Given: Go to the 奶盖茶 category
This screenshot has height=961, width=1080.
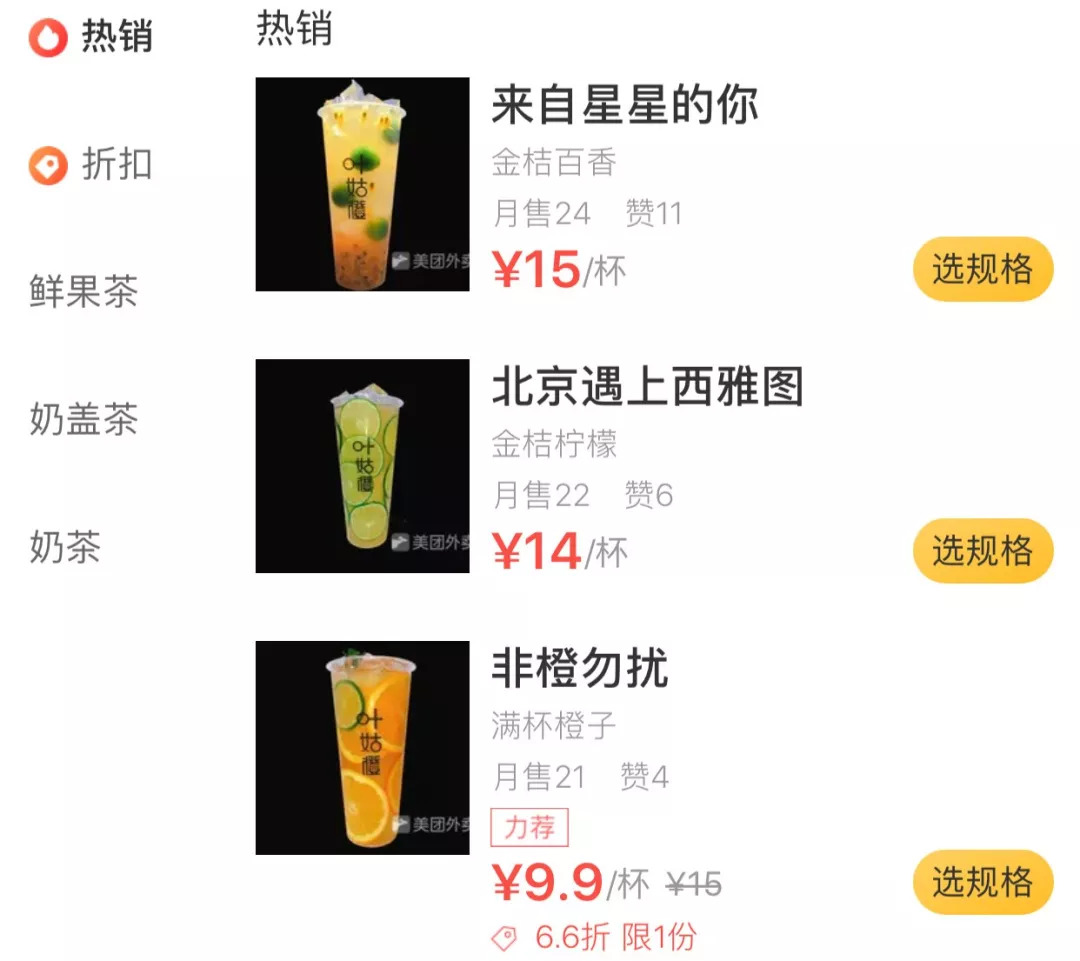Looking at the screenshot, I should coord(84,419).
